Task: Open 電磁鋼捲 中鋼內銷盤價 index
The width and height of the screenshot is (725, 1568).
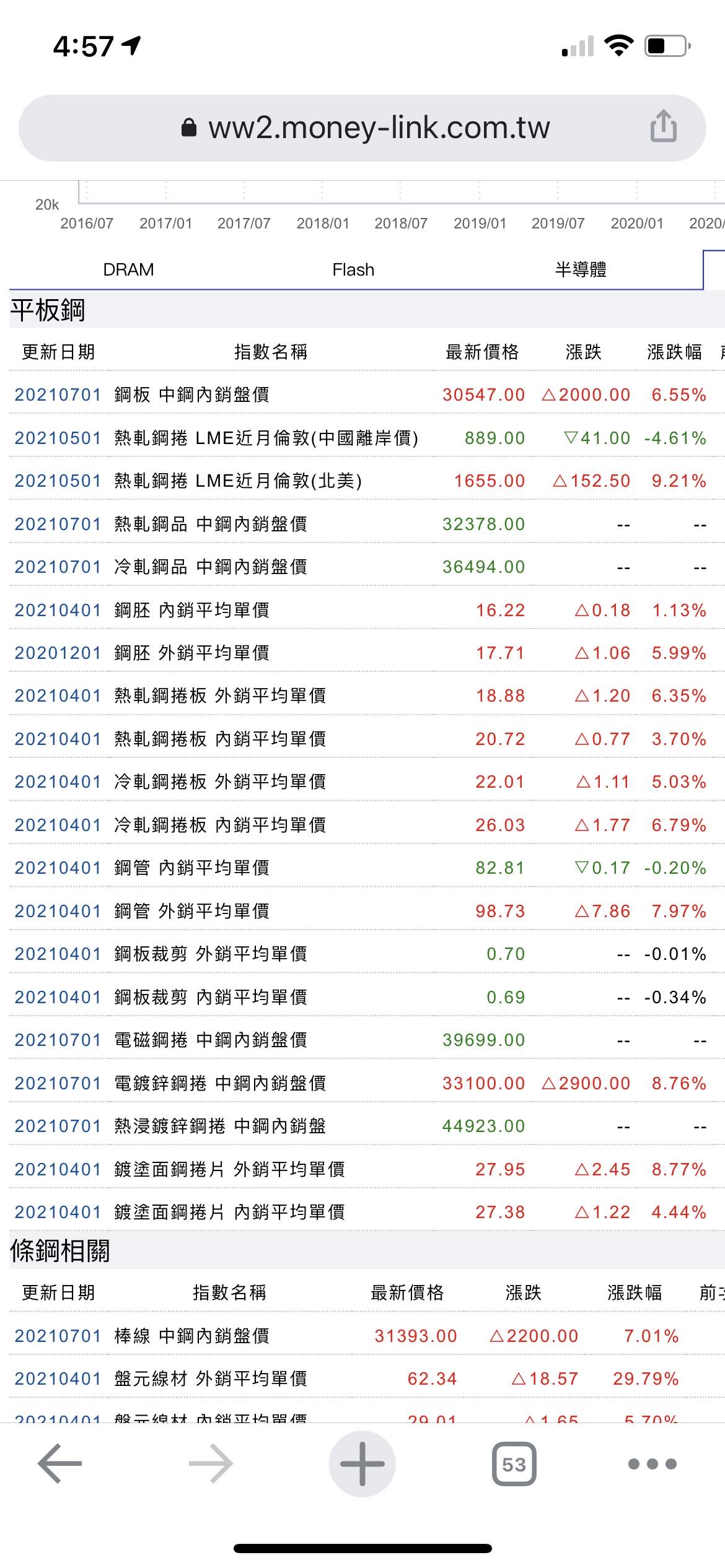Action: coord(211,1040)
